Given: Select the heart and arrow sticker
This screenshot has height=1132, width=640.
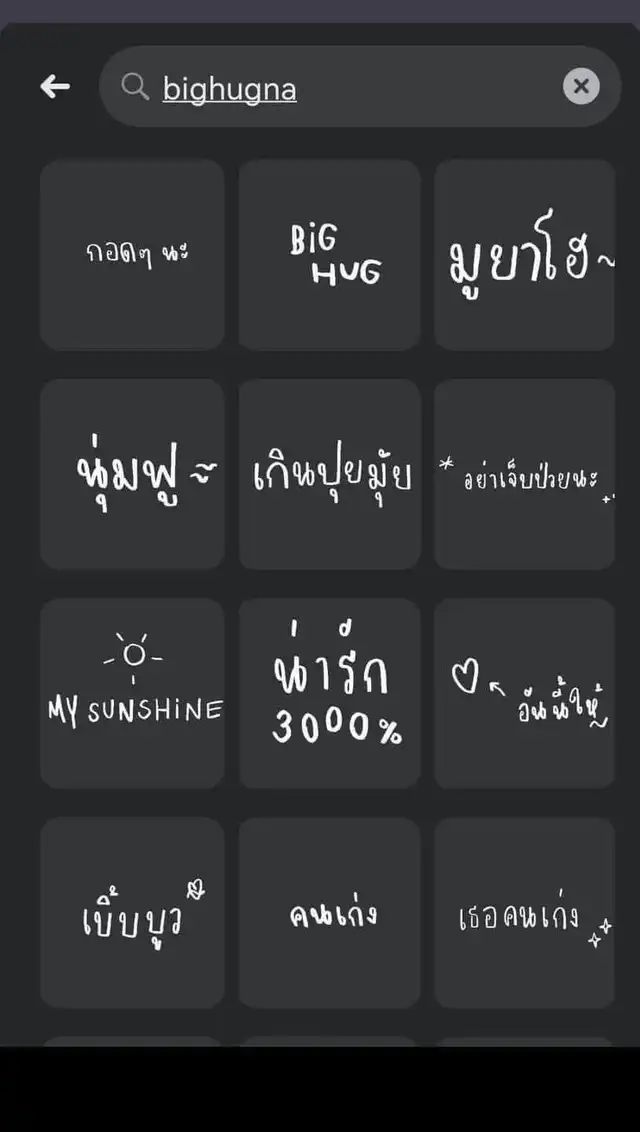Looking at the screenshot, I should tap(525, 693).
